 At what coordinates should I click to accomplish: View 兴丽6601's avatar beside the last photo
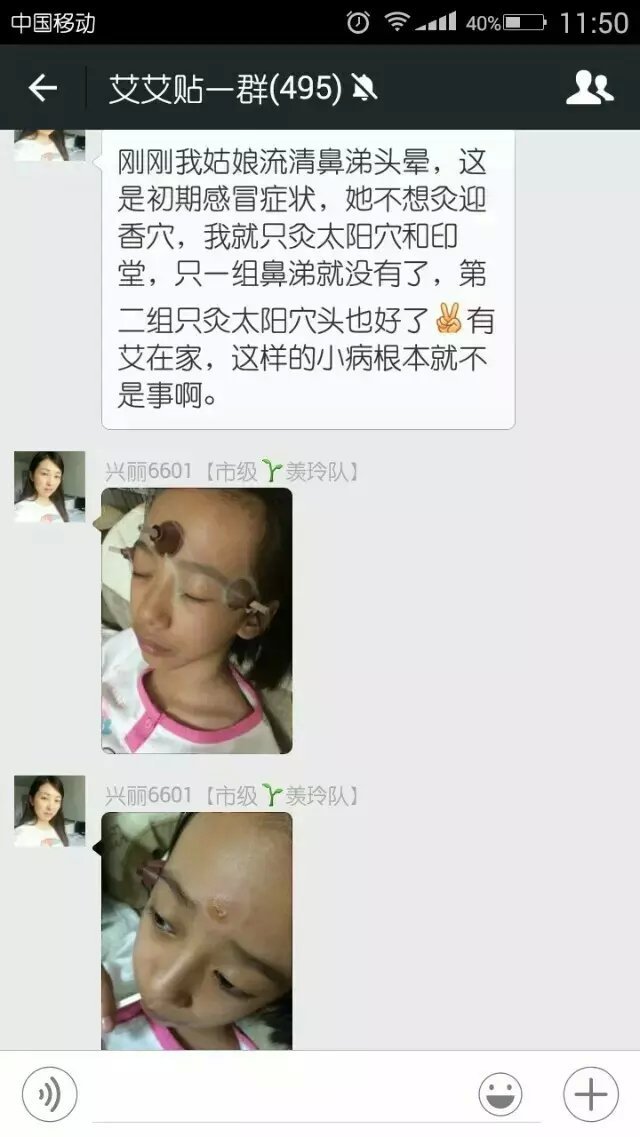[x=49, y=811]
